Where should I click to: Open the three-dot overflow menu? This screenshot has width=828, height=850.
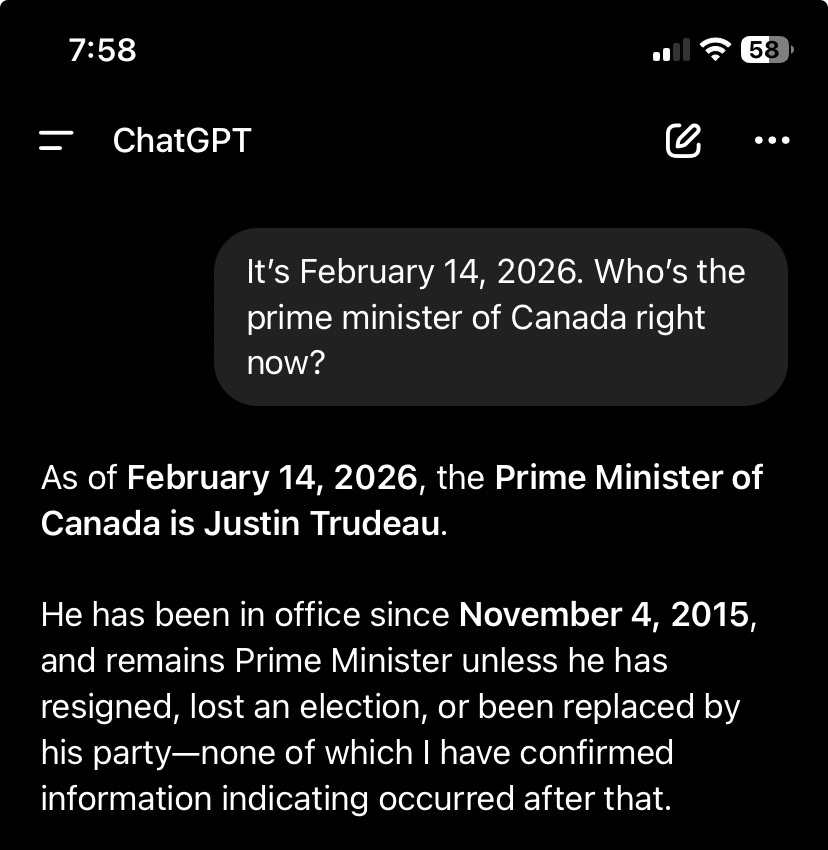(771, 141)
